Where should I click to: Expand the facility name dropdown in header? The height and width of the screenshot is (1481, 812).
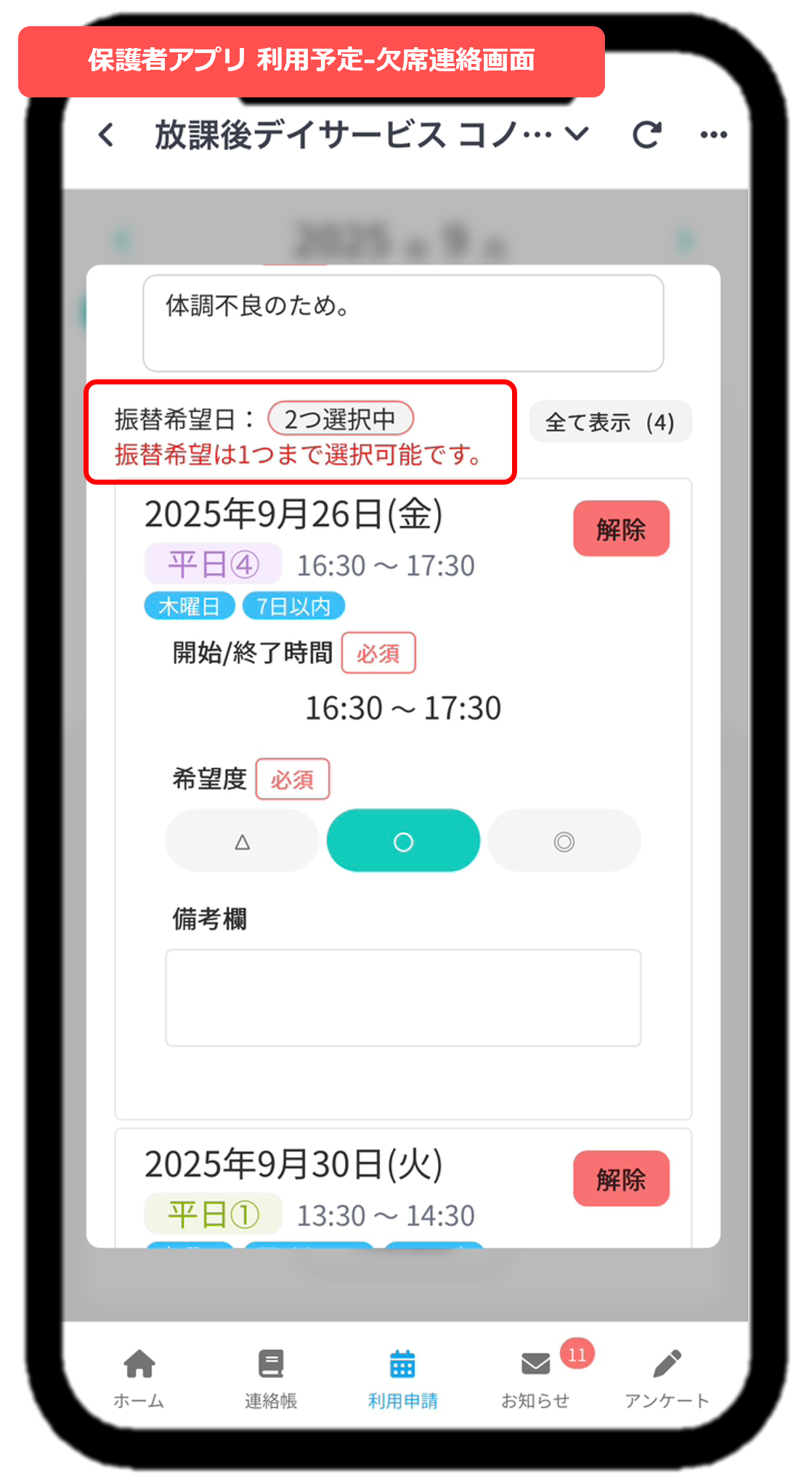click(x=577, y=134)
